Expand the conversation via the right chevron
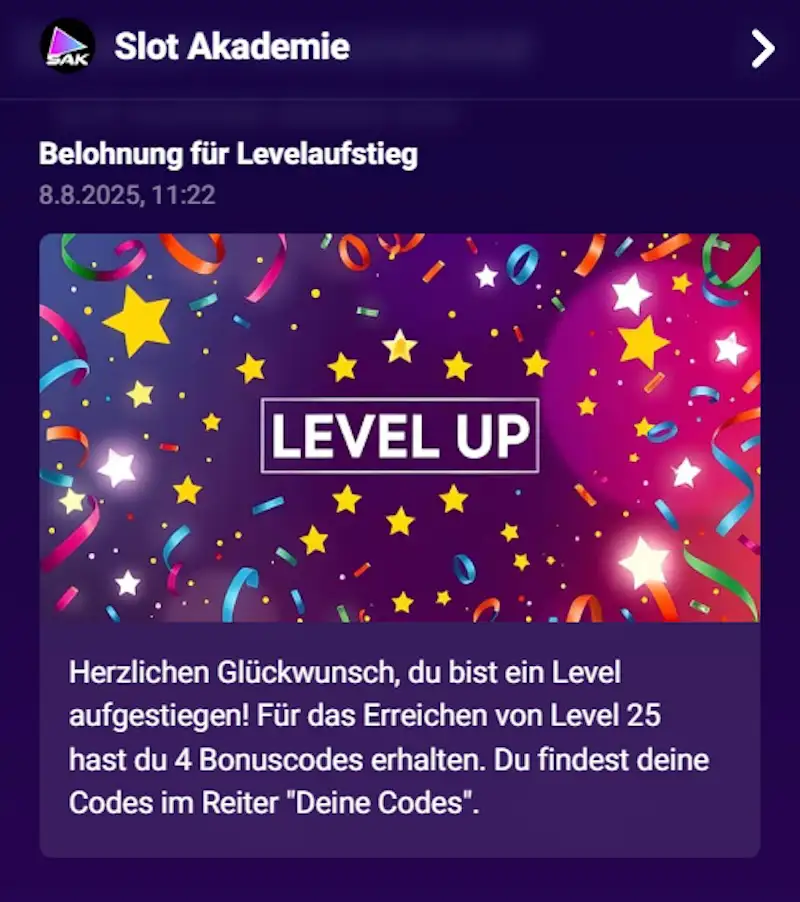800x902 pixels. [x=765, y=47]
